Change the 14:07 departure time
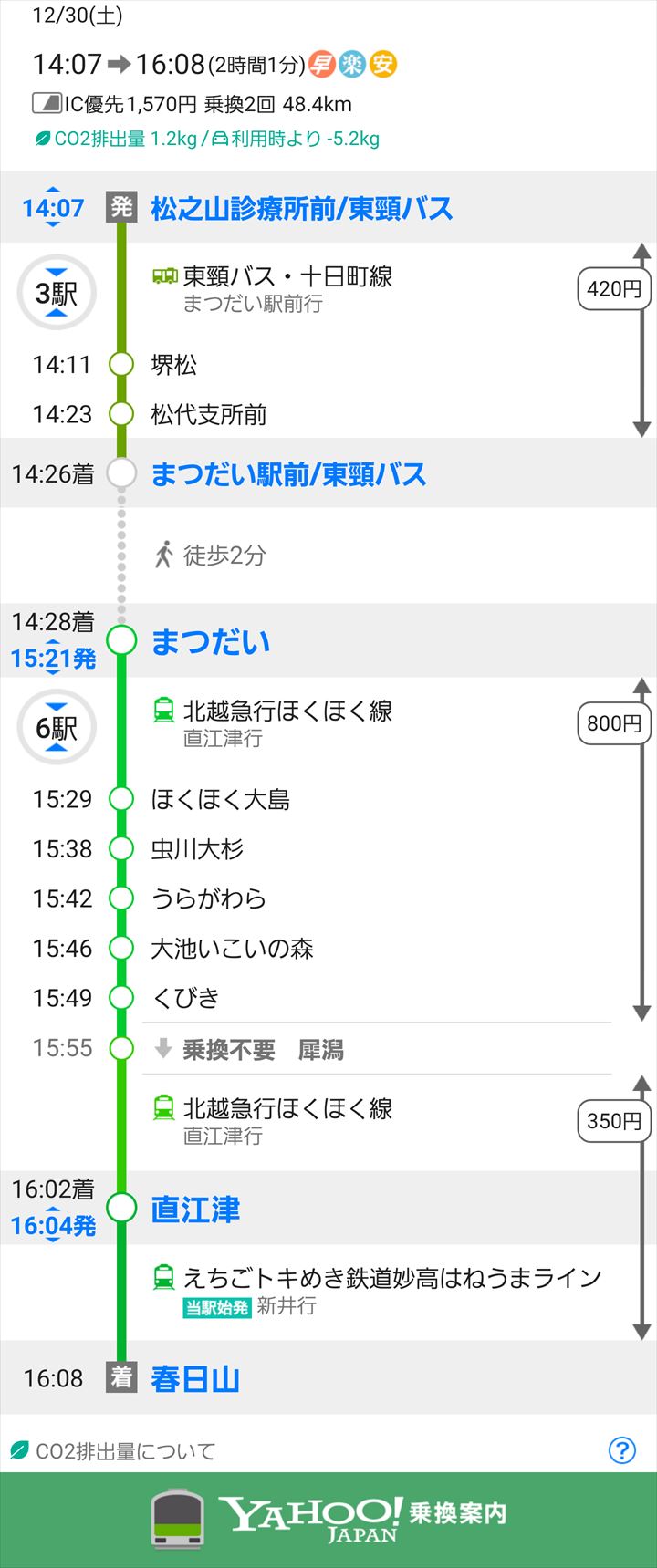Viewport: 657px width, 1568px height. pyautogui.click(x=53, y=208)
